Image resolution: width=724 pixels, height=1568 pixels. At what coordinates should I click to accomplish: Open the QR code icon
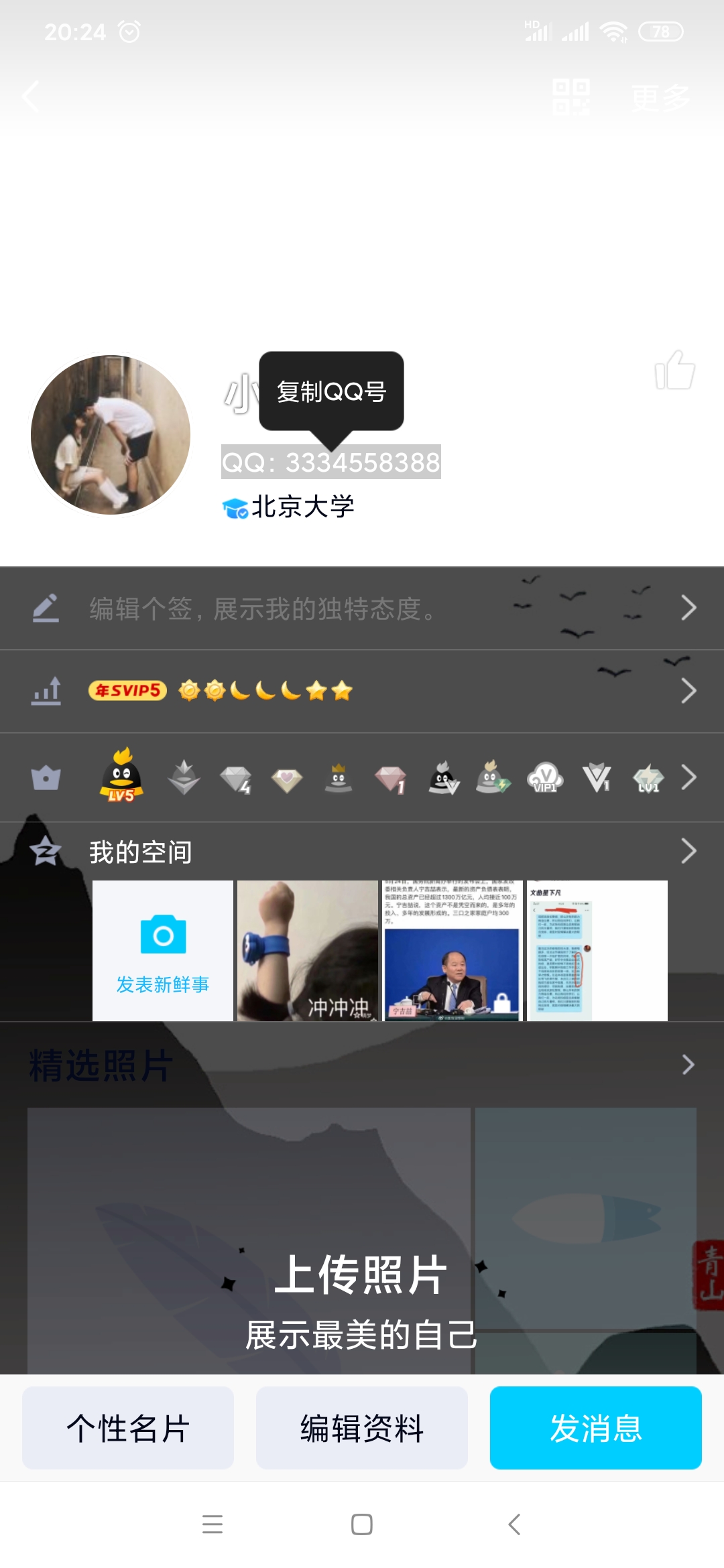pos(571,96)
